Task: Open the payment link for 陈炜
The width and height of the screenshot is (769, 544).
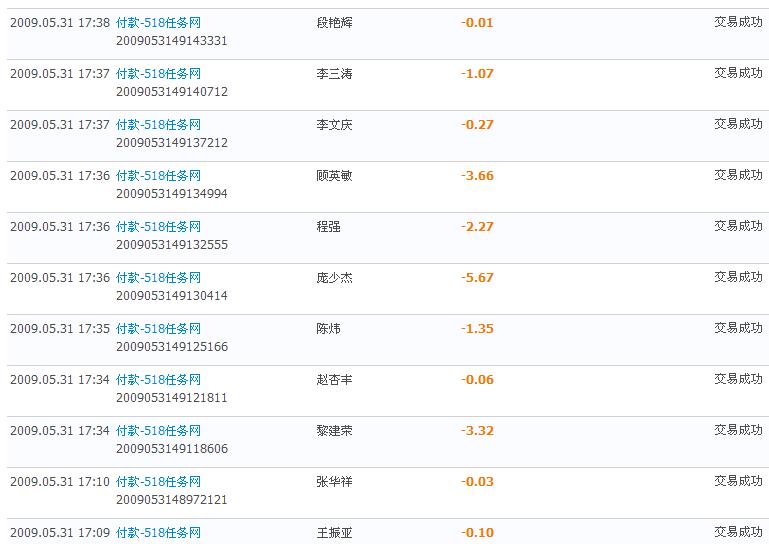Action: click(158, 328)
